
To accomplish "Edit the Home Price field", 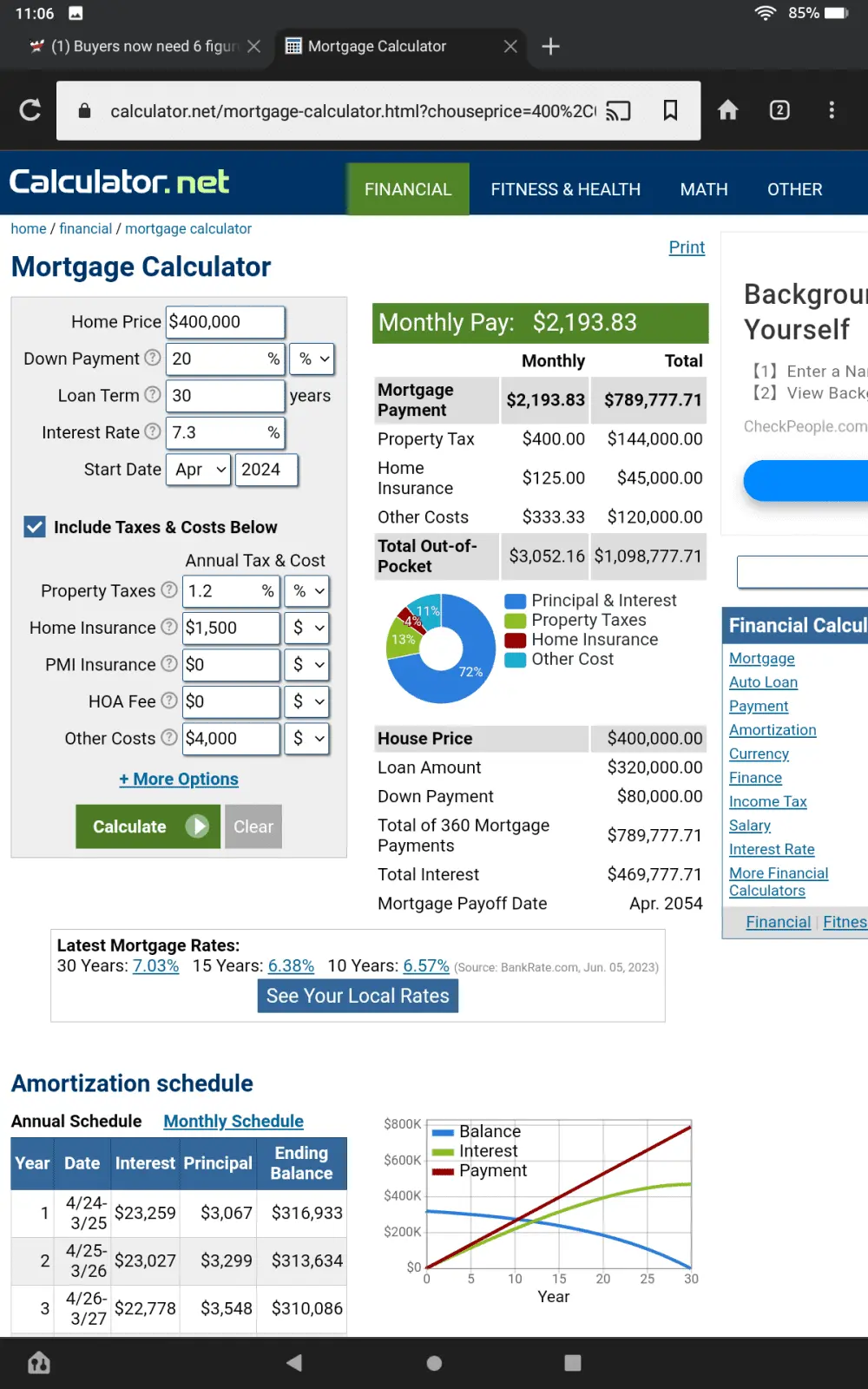I will (225, 322).
